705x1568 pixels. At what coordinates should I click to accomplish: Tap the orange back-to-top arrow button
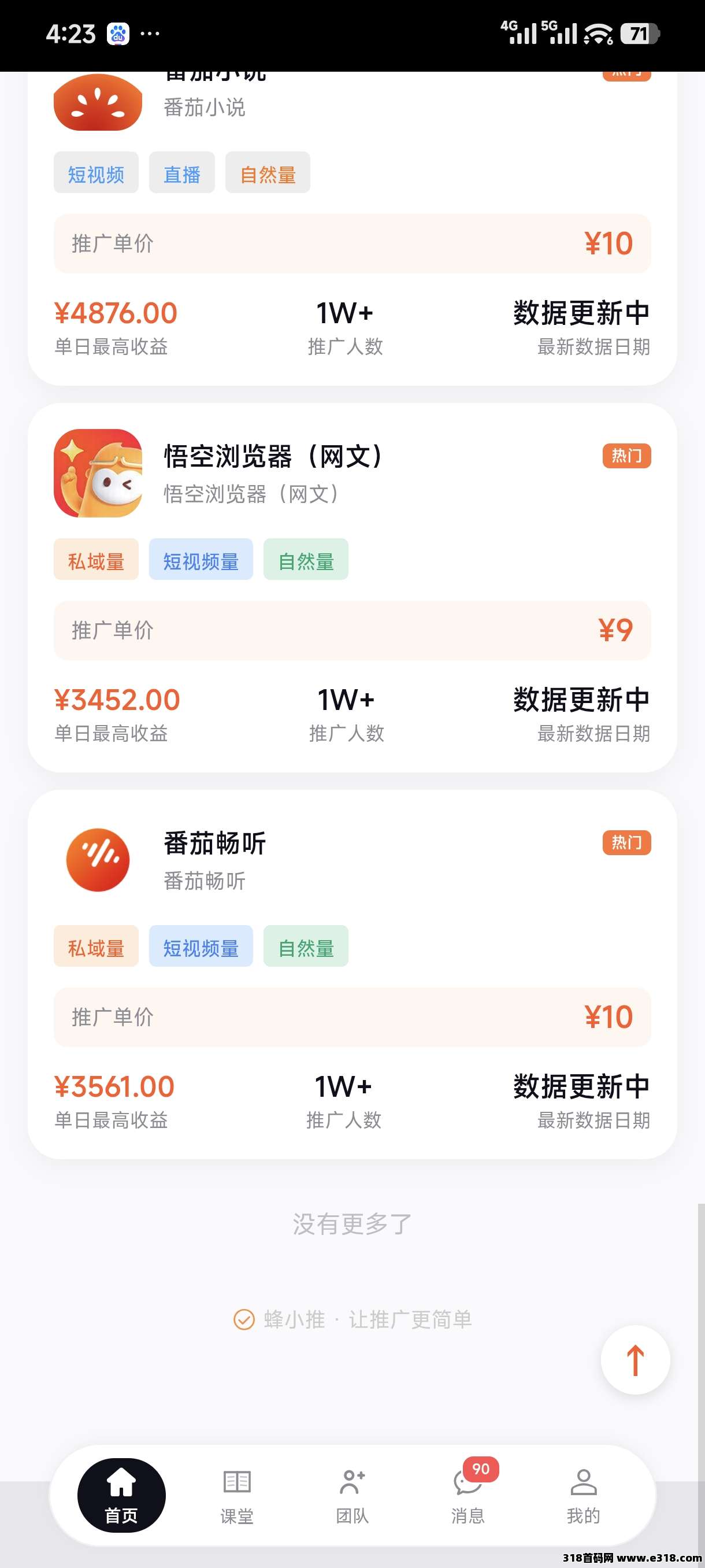635,1359
